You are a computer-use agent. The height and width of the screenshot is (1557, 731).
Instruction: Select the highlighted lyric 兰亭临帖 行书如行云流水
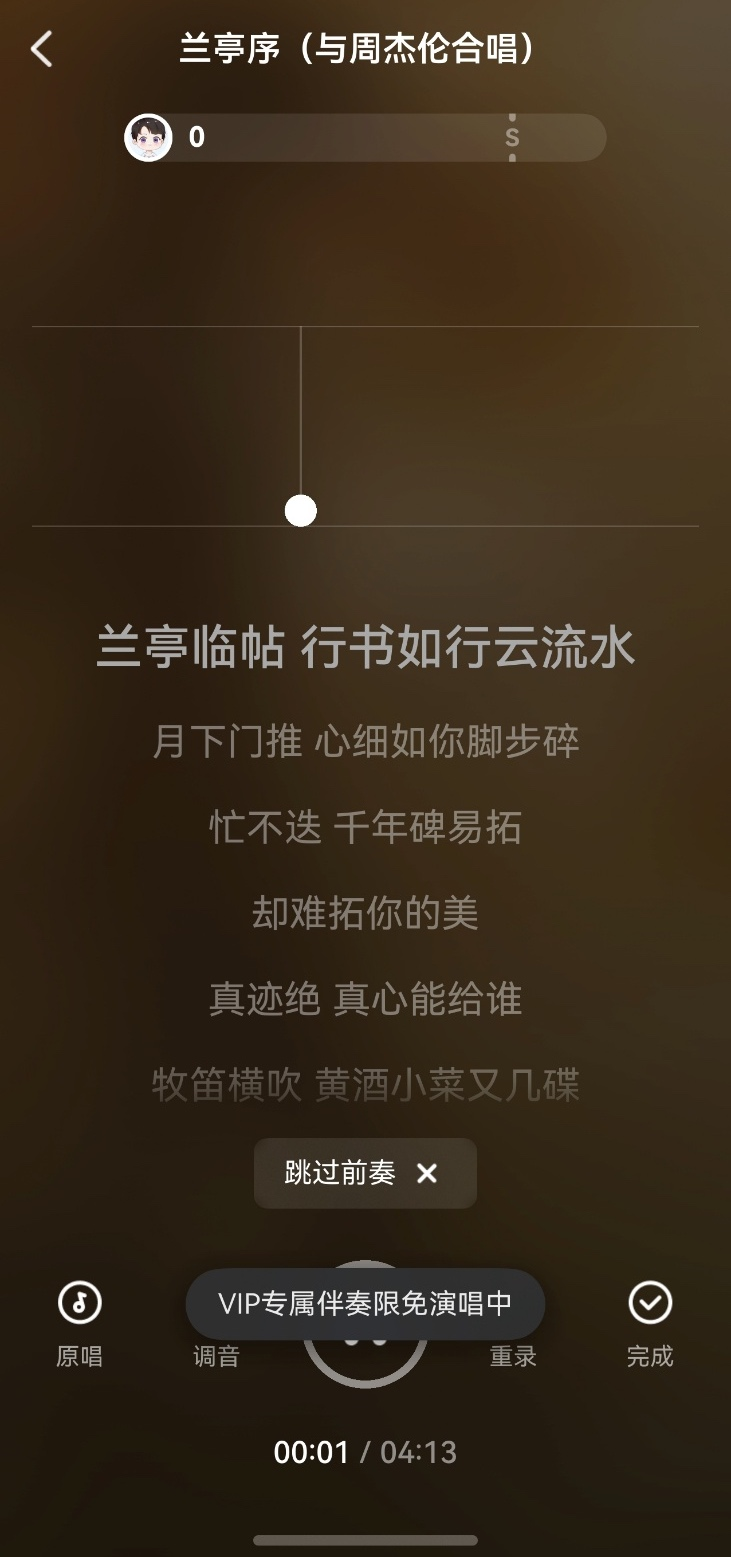click(x=365, y=646)
